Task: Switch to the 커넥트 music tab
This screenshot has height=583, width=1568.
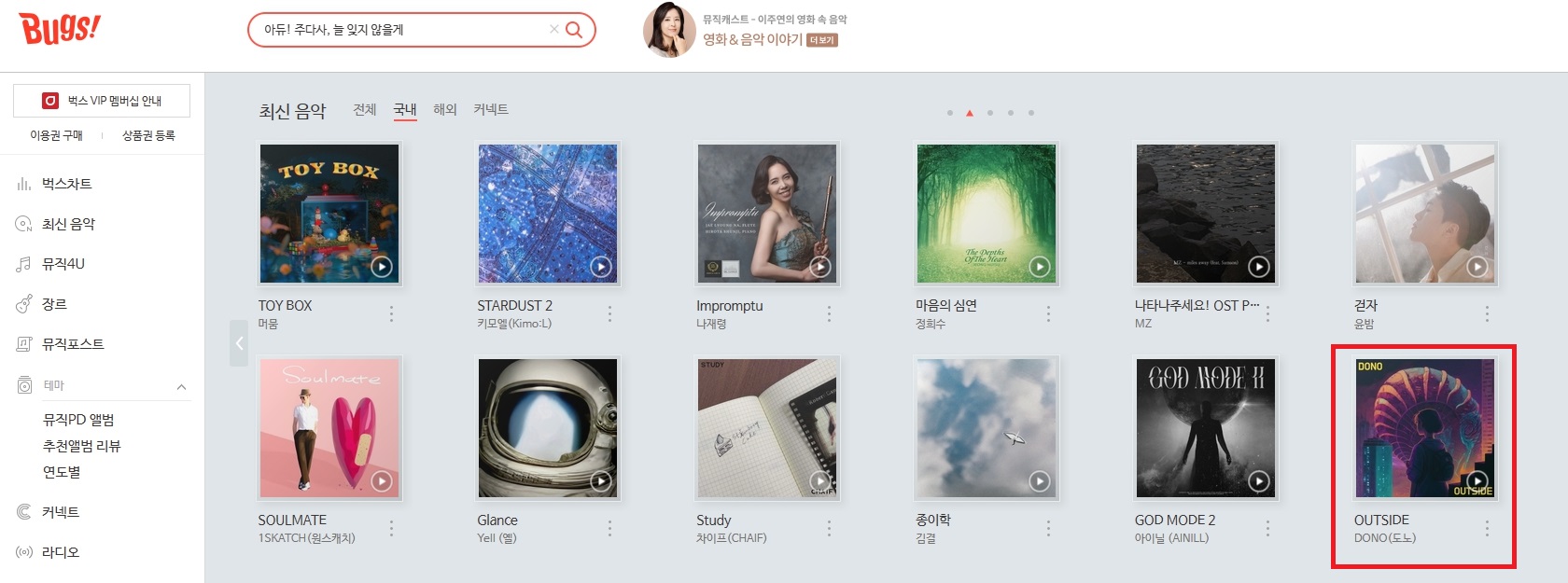Action: [x=491, y=110]
